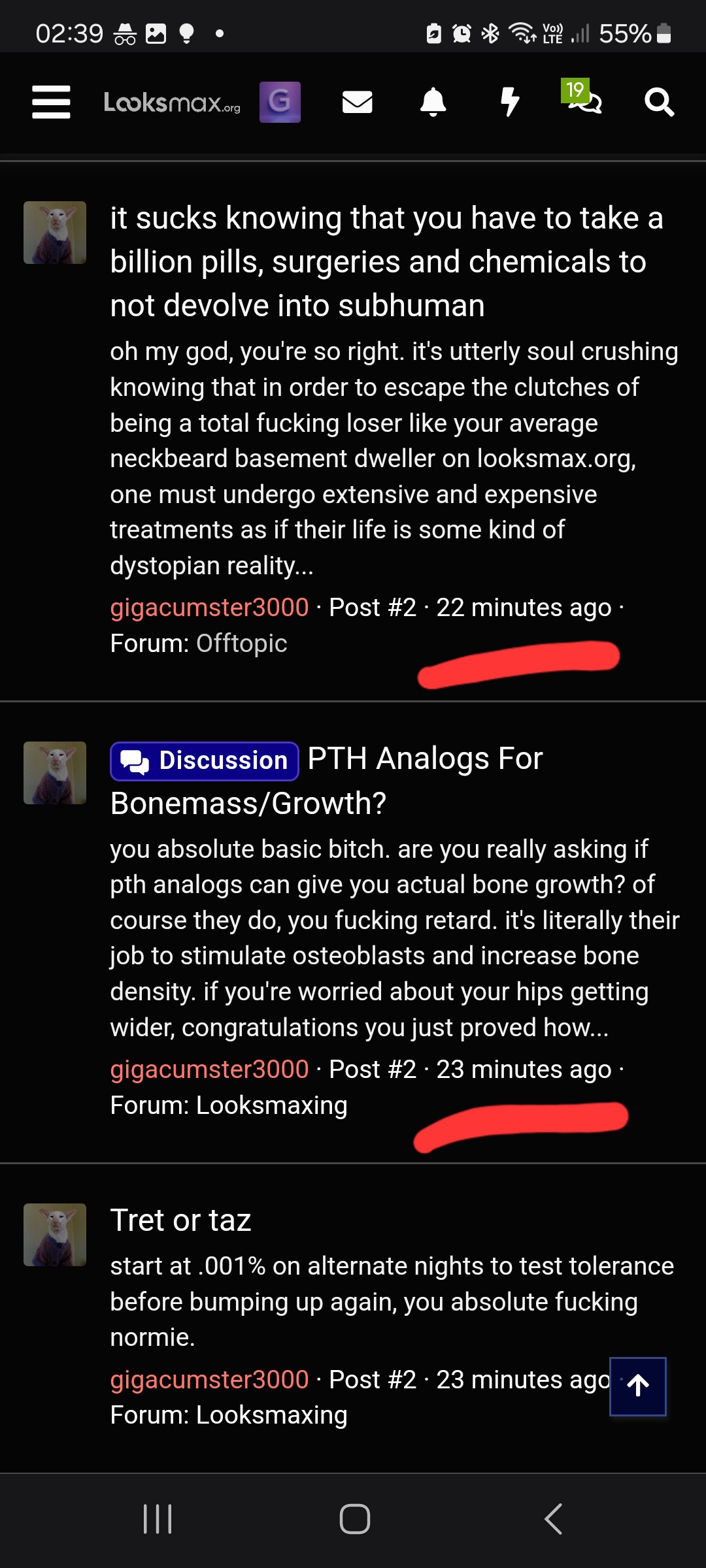This screenshot has height=1568, width=706.
Task: Jump back to top of page
Action: [x=638, y=1386]
